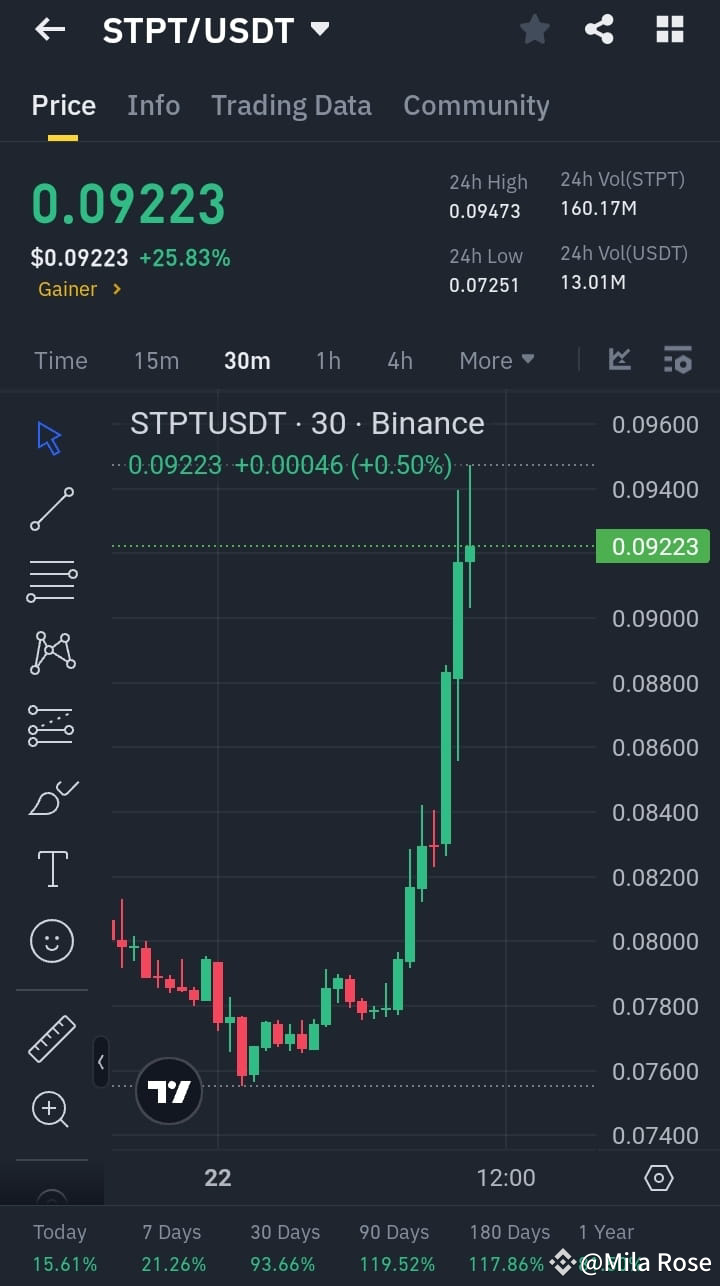
Task: Share the STPT/USDT chart
Action: pos(599,29)
